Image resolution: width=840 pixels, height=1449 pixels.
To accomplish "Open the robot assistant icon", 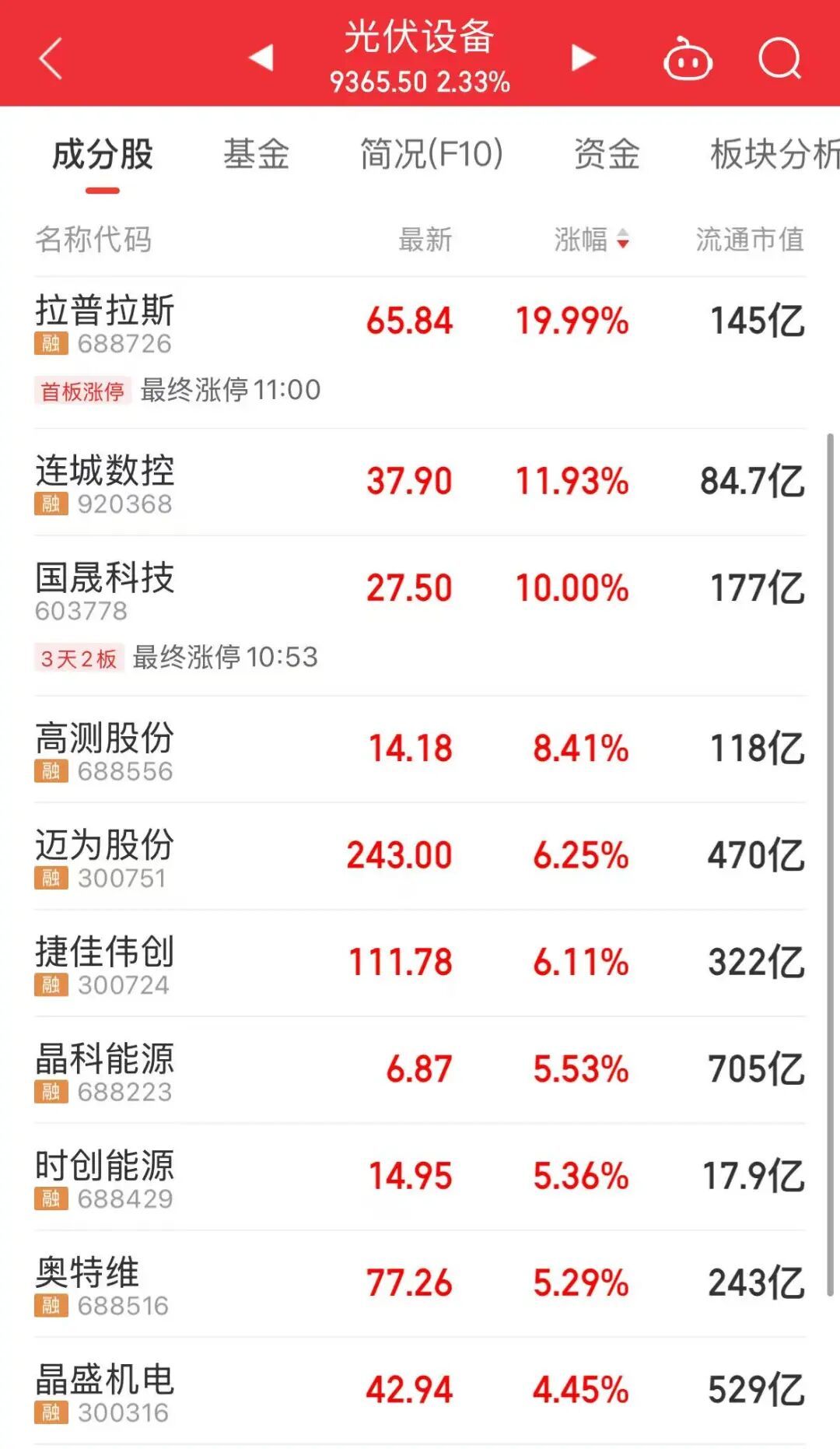I will coord(688,59).
